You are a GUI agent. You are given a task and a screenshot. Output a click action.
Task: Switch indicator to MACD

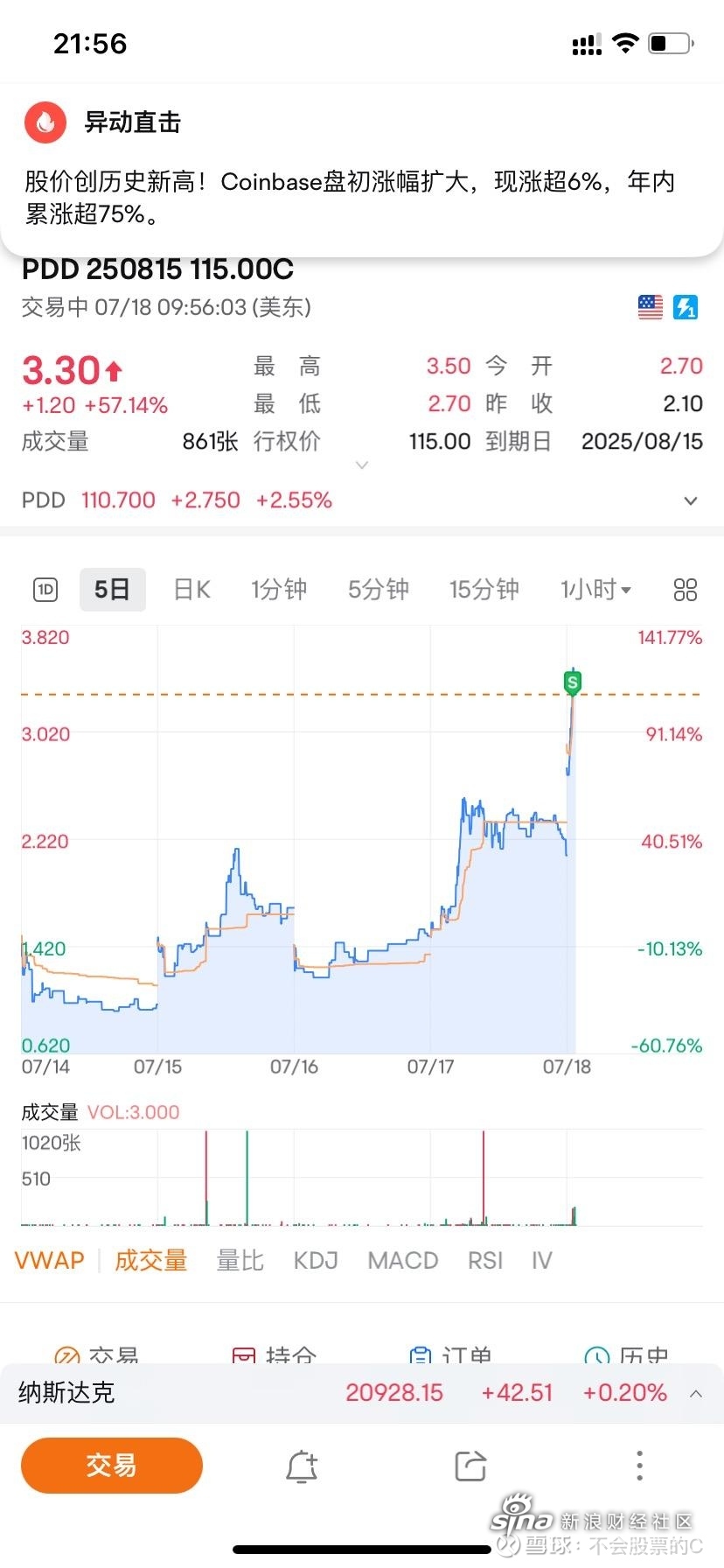pos(403,1260)
